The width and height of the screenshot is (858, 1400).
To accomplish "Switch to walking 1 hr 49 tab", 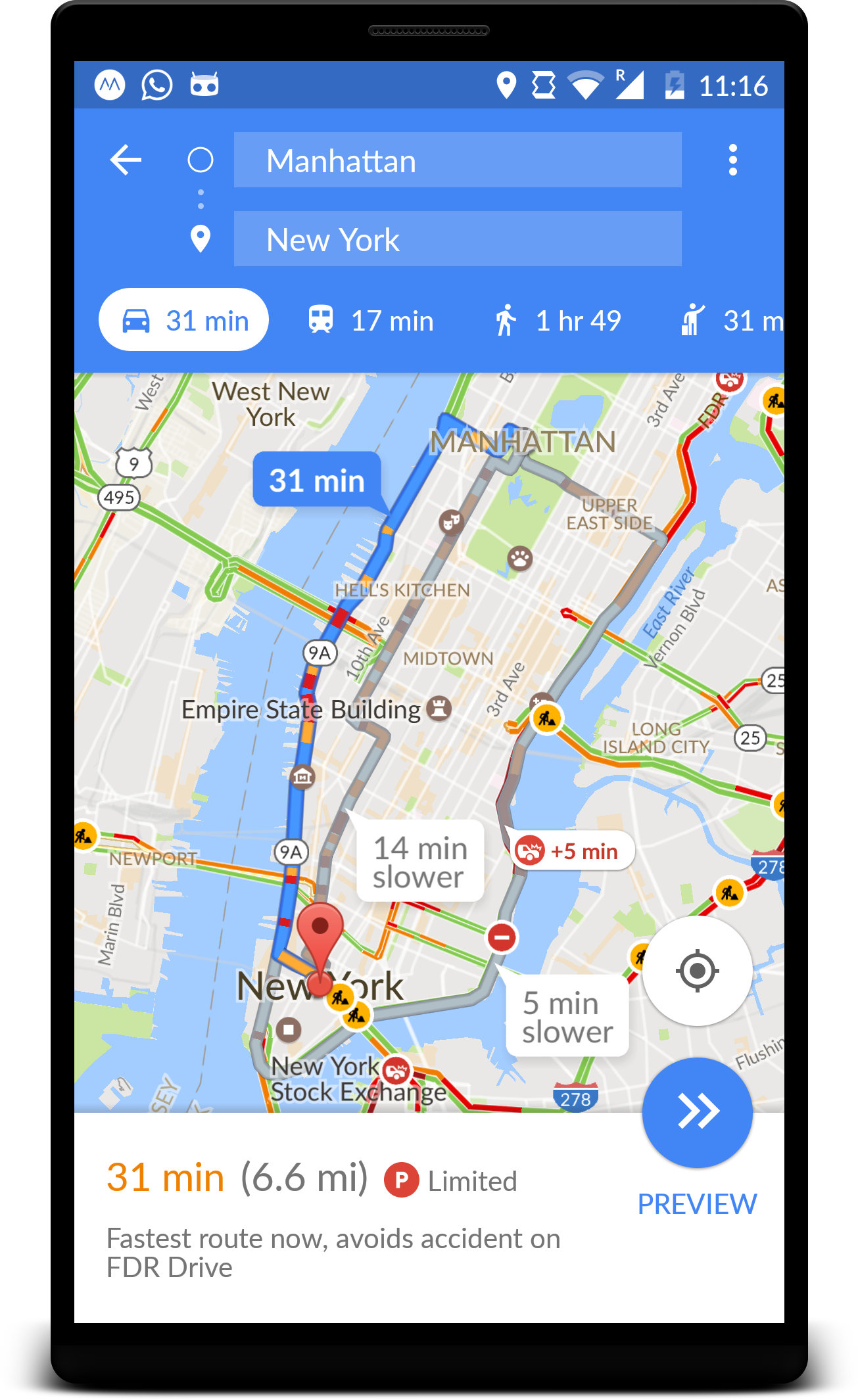I will tap(558, 321).
